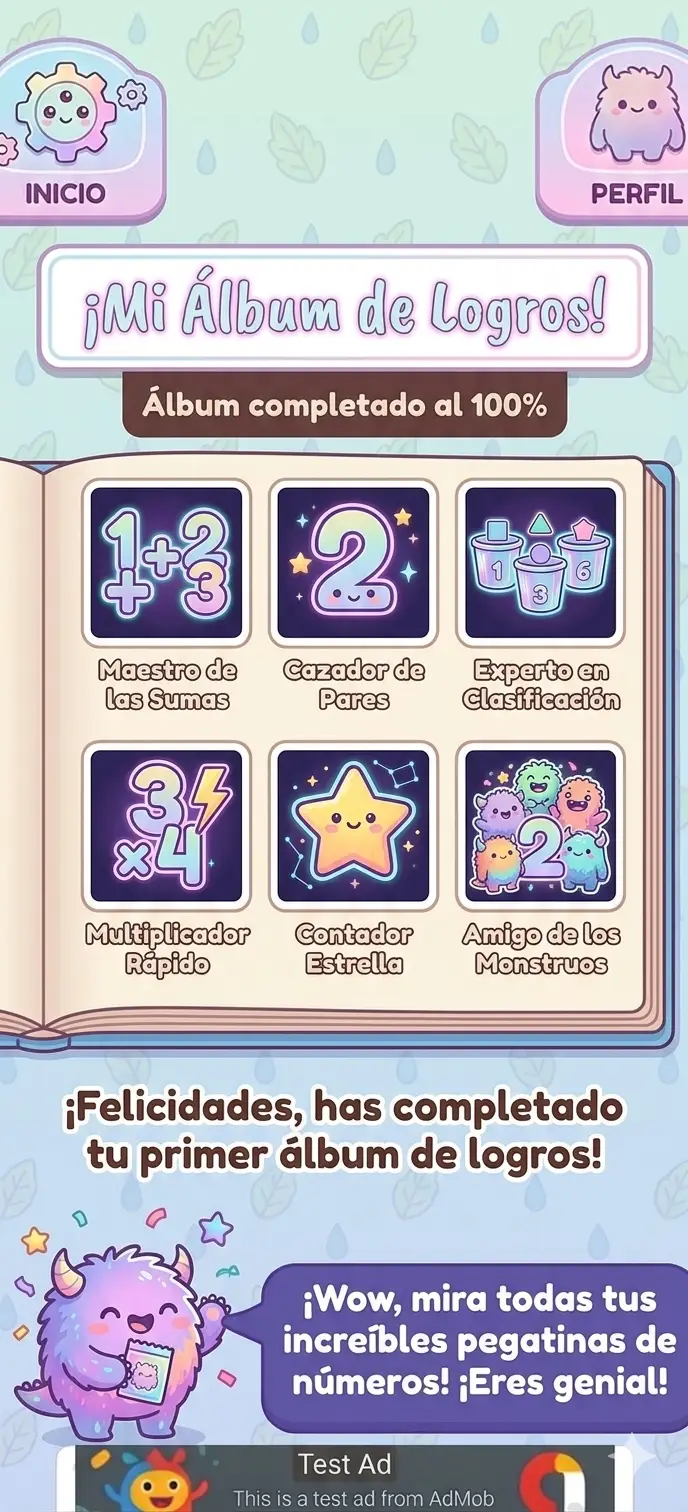
Task: View the Maestro de las Sumas sticker
Action: coord(167,563)
